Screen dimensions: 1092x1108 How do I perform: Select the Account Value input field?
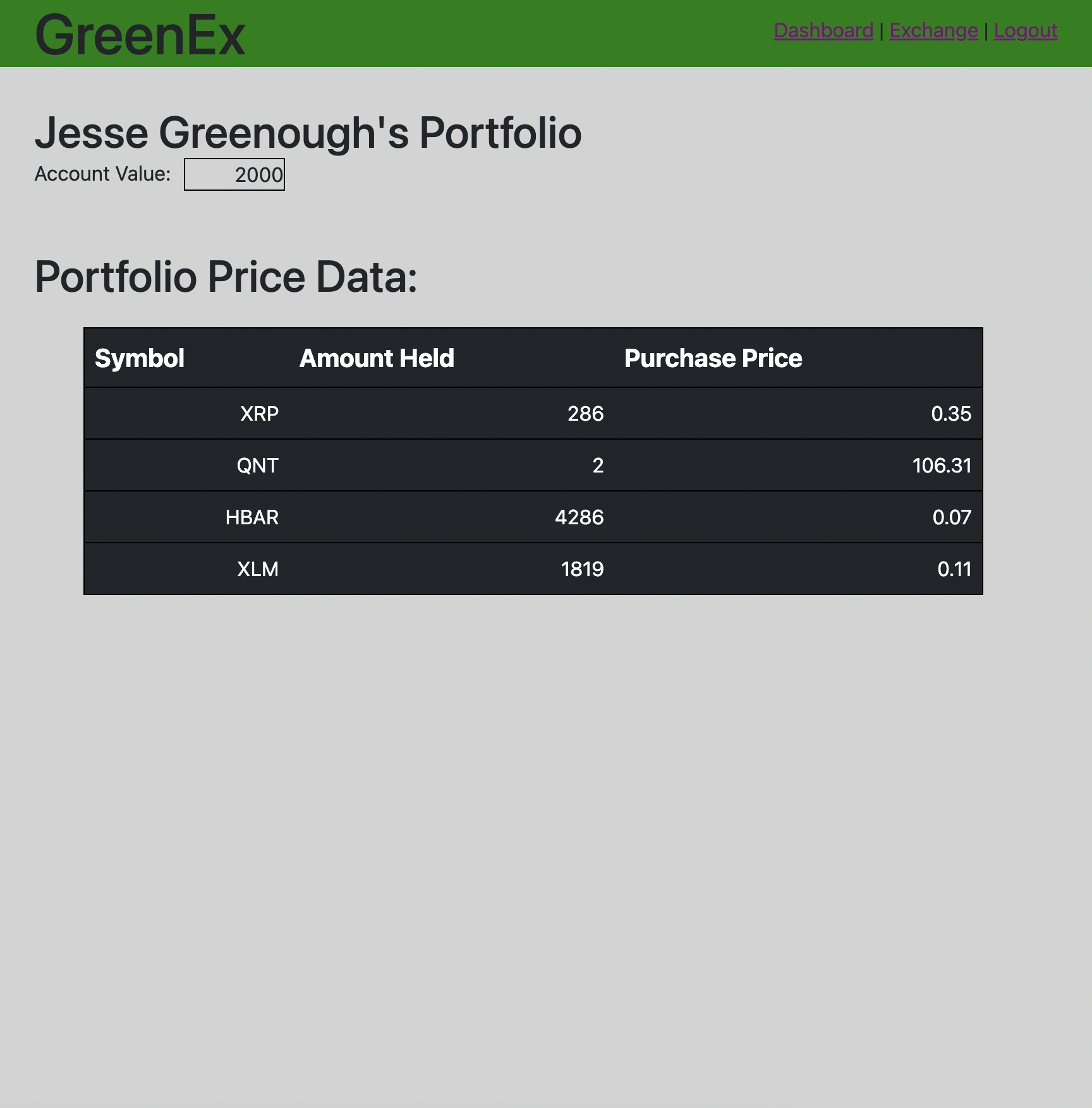234,174
